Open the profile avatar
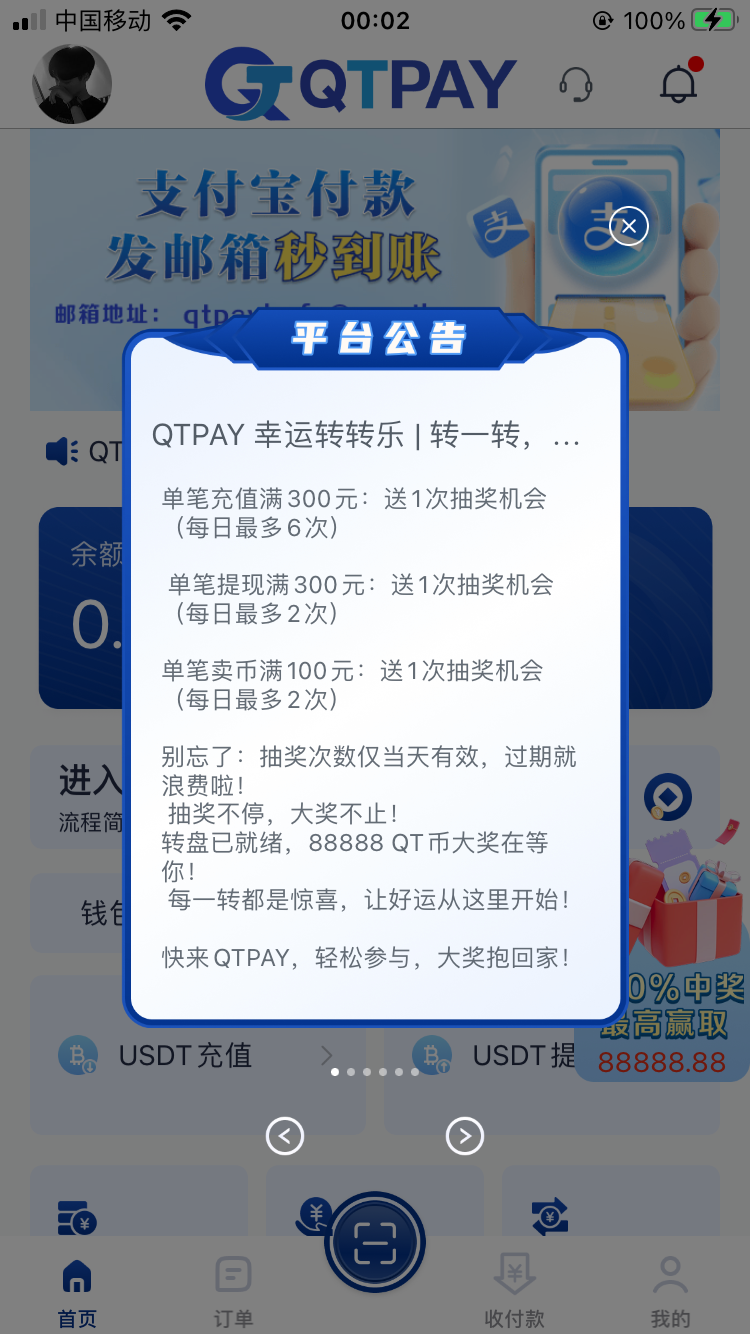The width and height of the screenshot is (750, 1334). coord(72,84)
